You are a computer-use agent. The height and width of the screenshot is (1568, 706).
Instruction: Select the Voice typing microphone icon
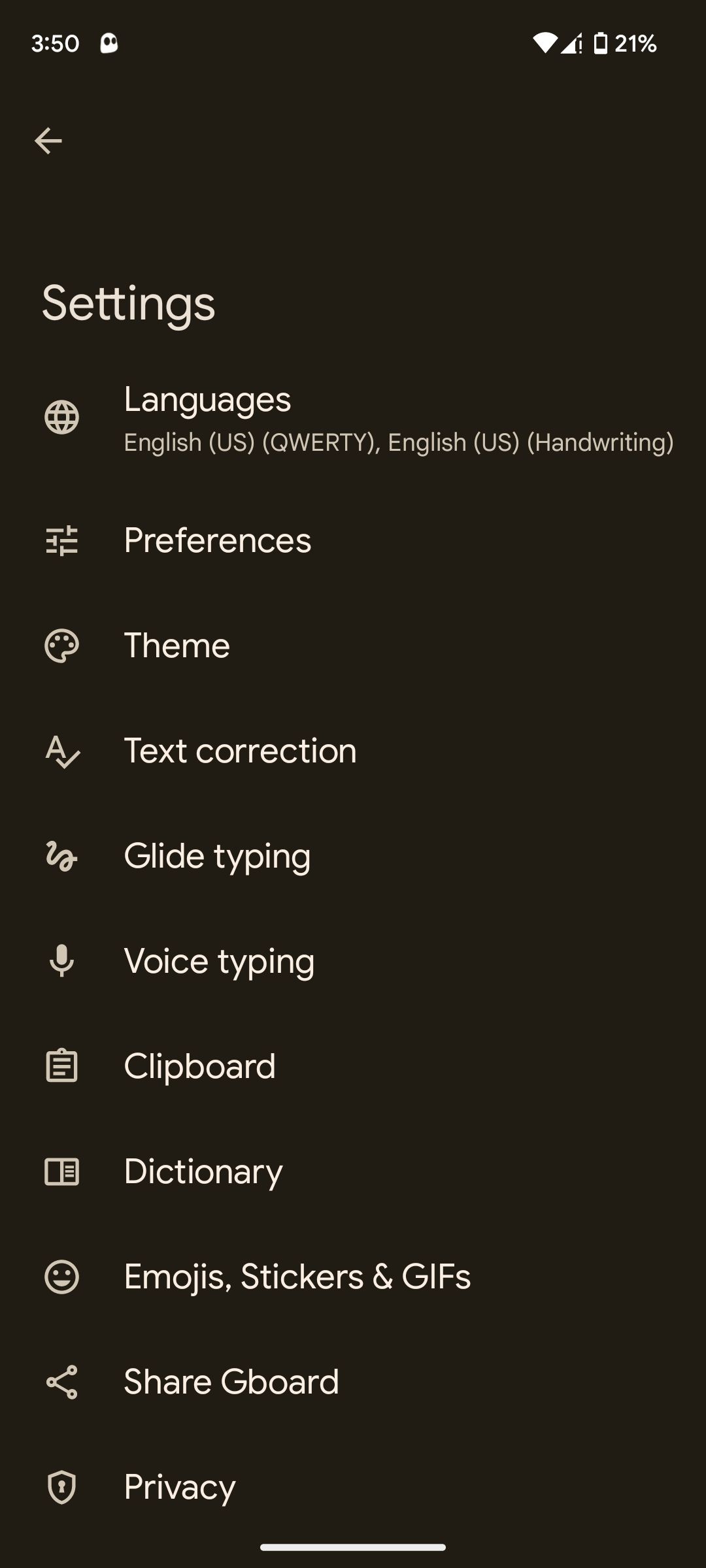click(x=62, y=961)
